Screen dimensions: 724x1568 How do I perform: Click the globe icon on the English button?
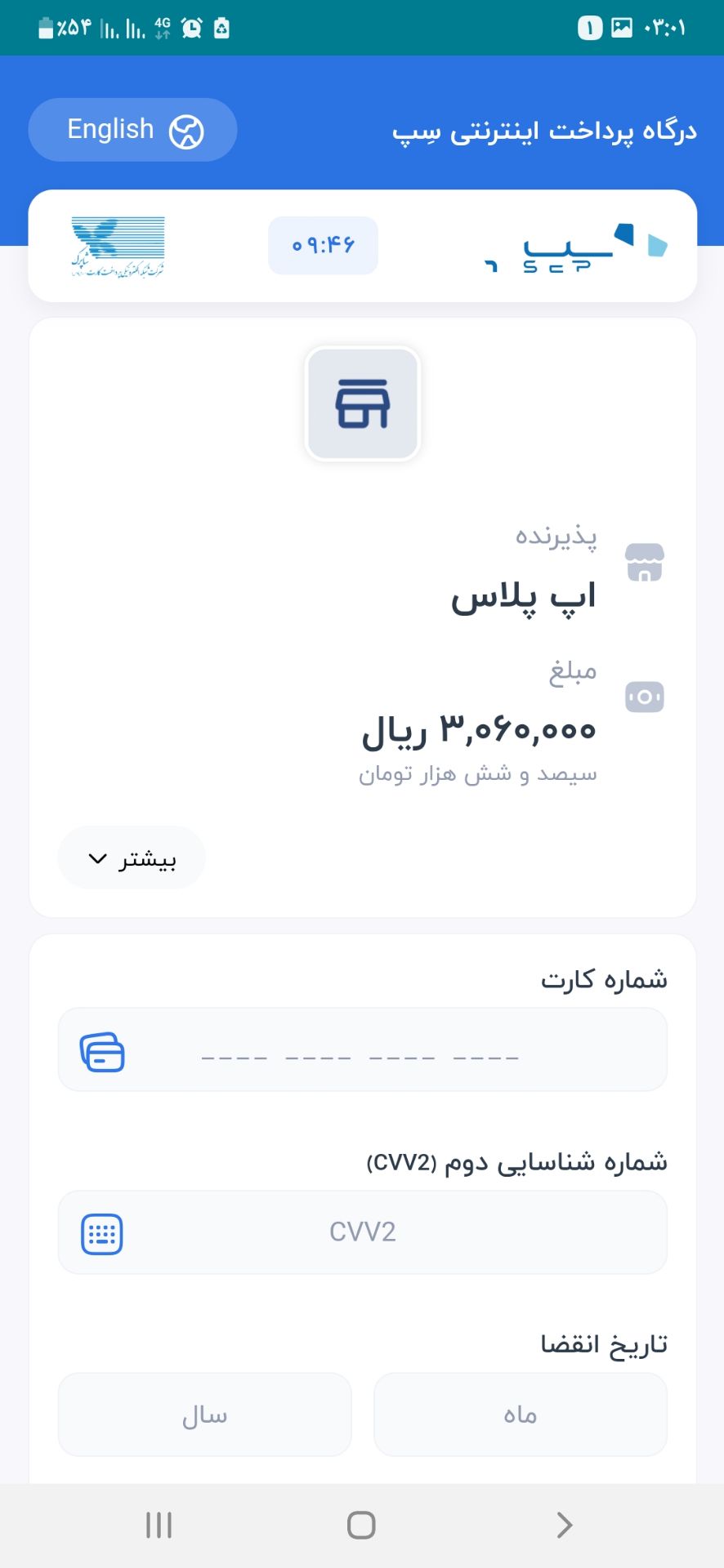tap(186, 129)
